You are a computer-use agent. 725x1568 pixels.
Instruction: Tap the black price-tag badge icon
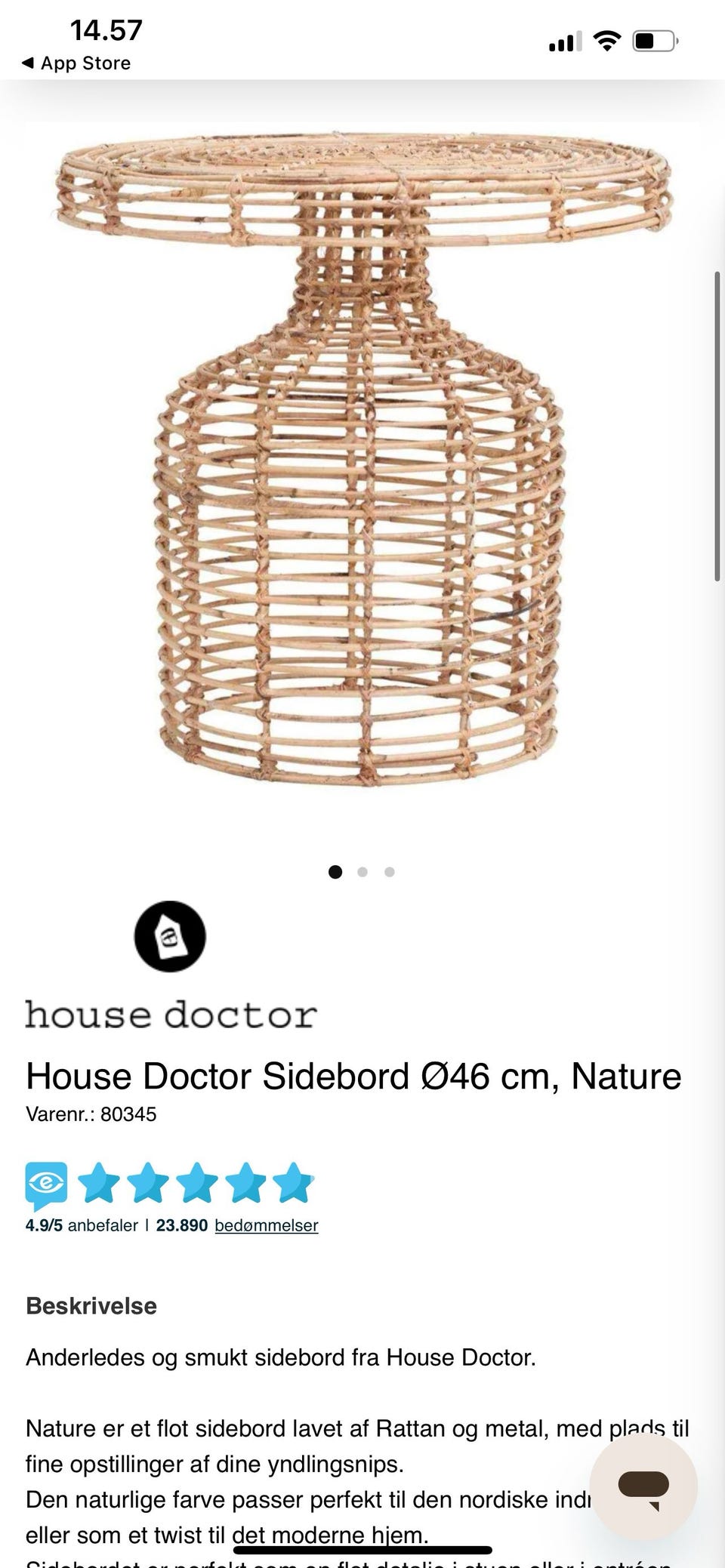(170, 936)
